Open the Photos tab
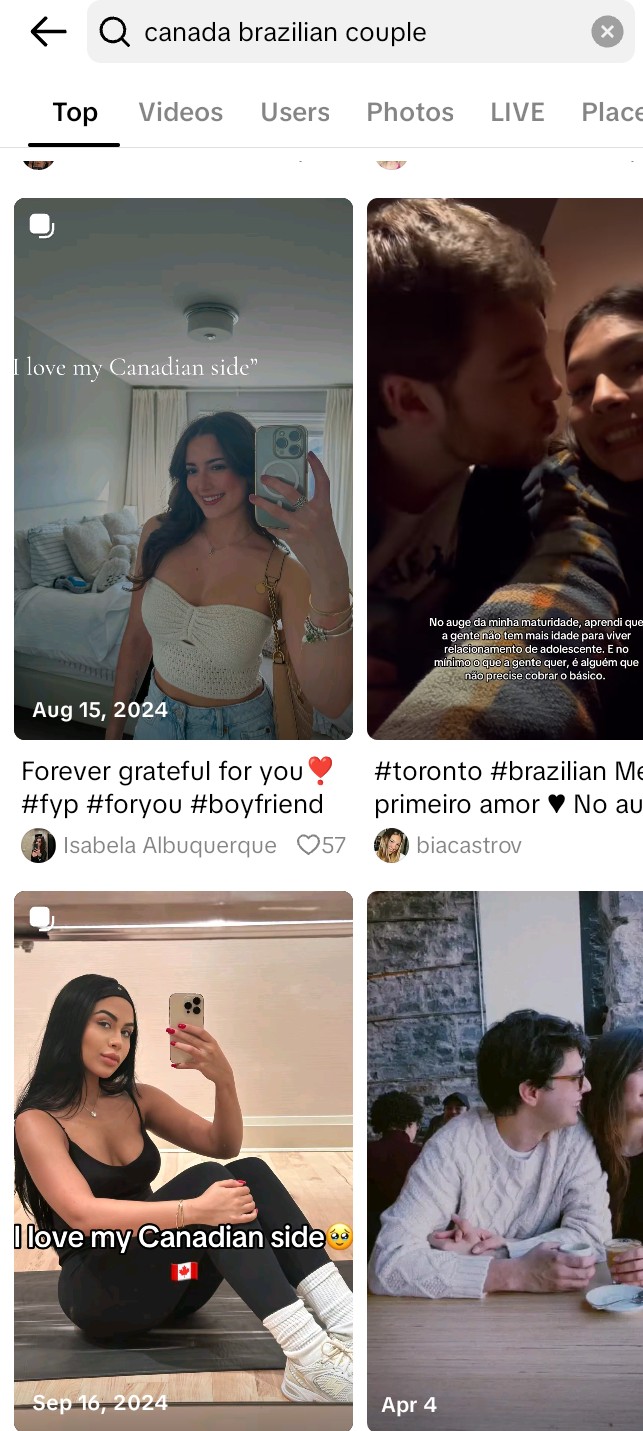 click(410, 112)
